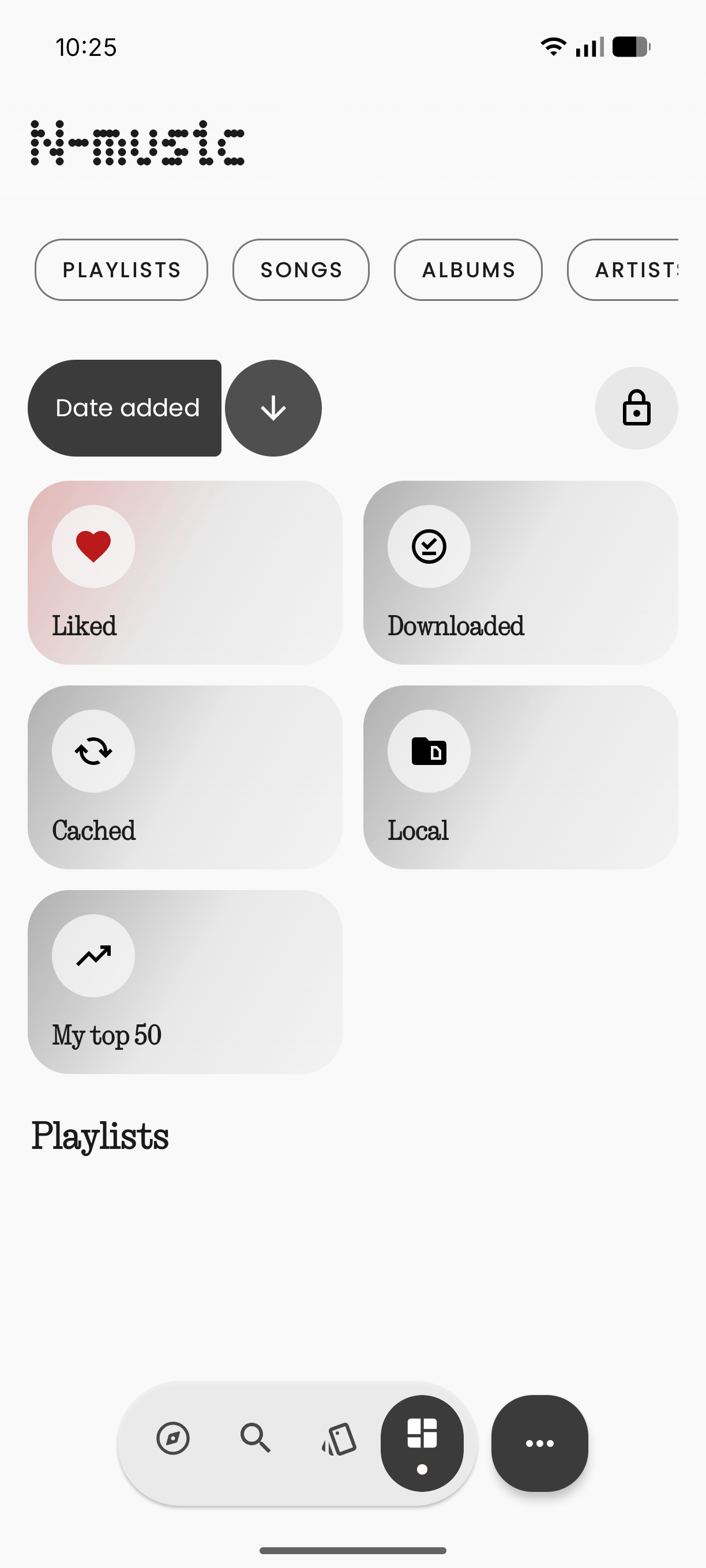
Task: Open the My top 50 card
Action: tap(185, 982)
